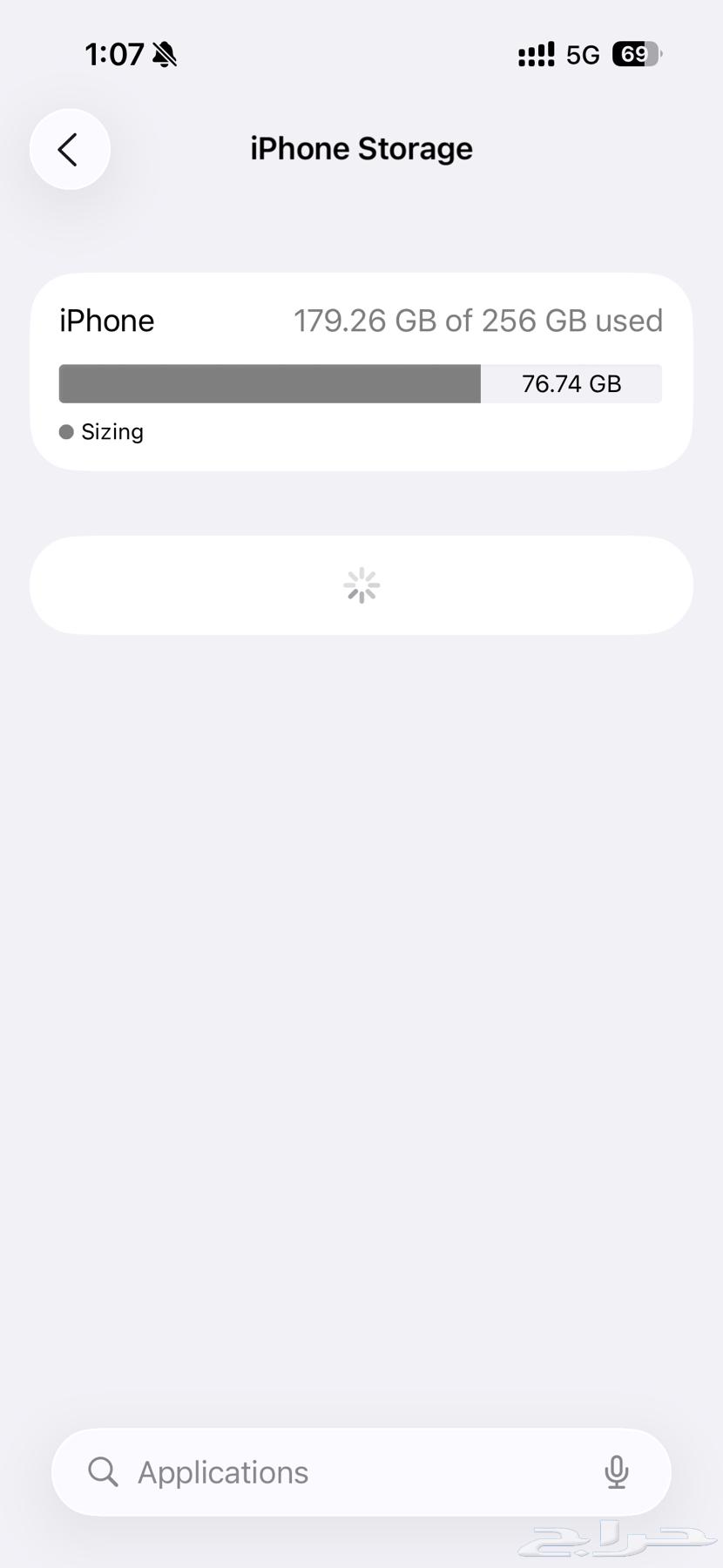Tap the Sizing legend dot indicator
The height and width of the screenshot is (1568, 723).
pos(65,431)
